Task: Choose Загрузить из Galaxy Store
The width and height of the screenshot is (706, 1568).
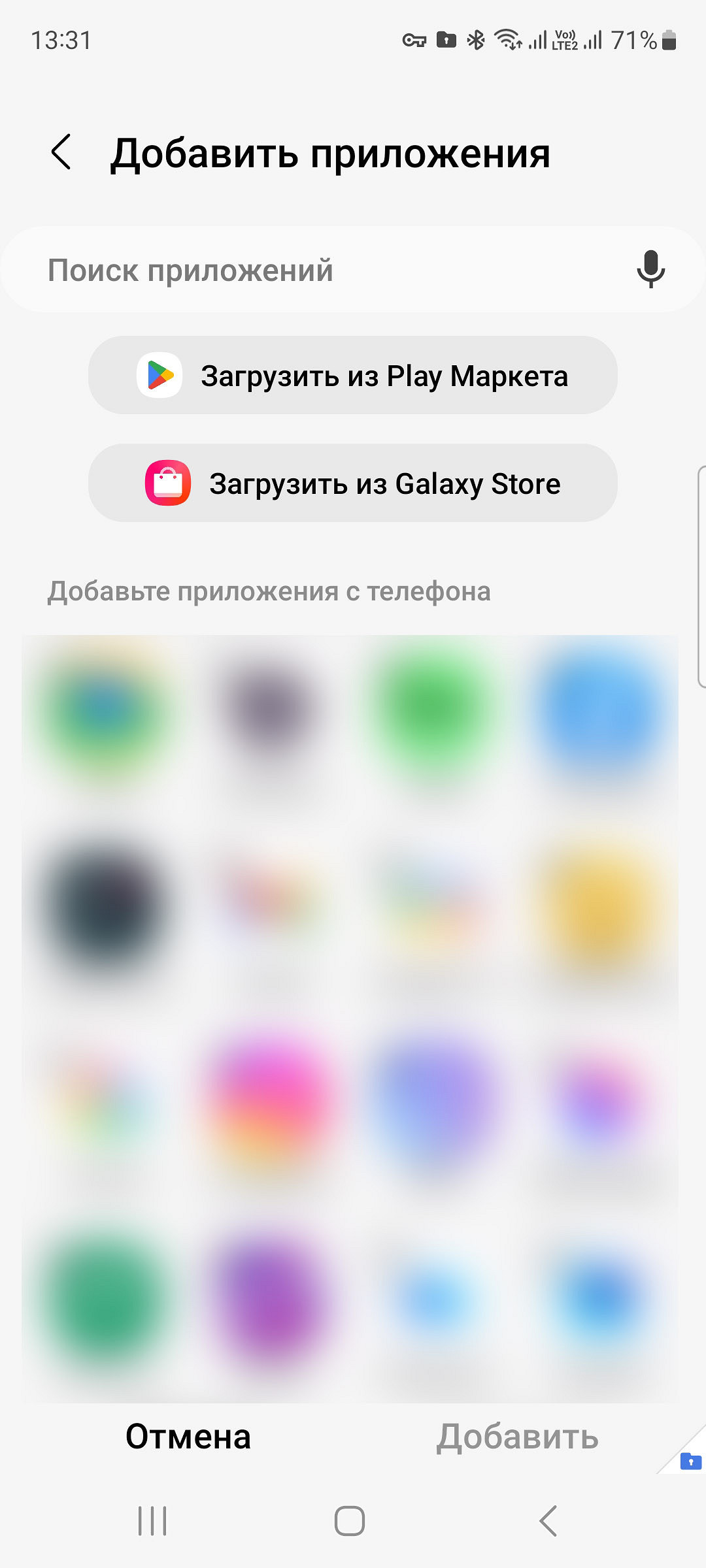Action: point(353,483)
